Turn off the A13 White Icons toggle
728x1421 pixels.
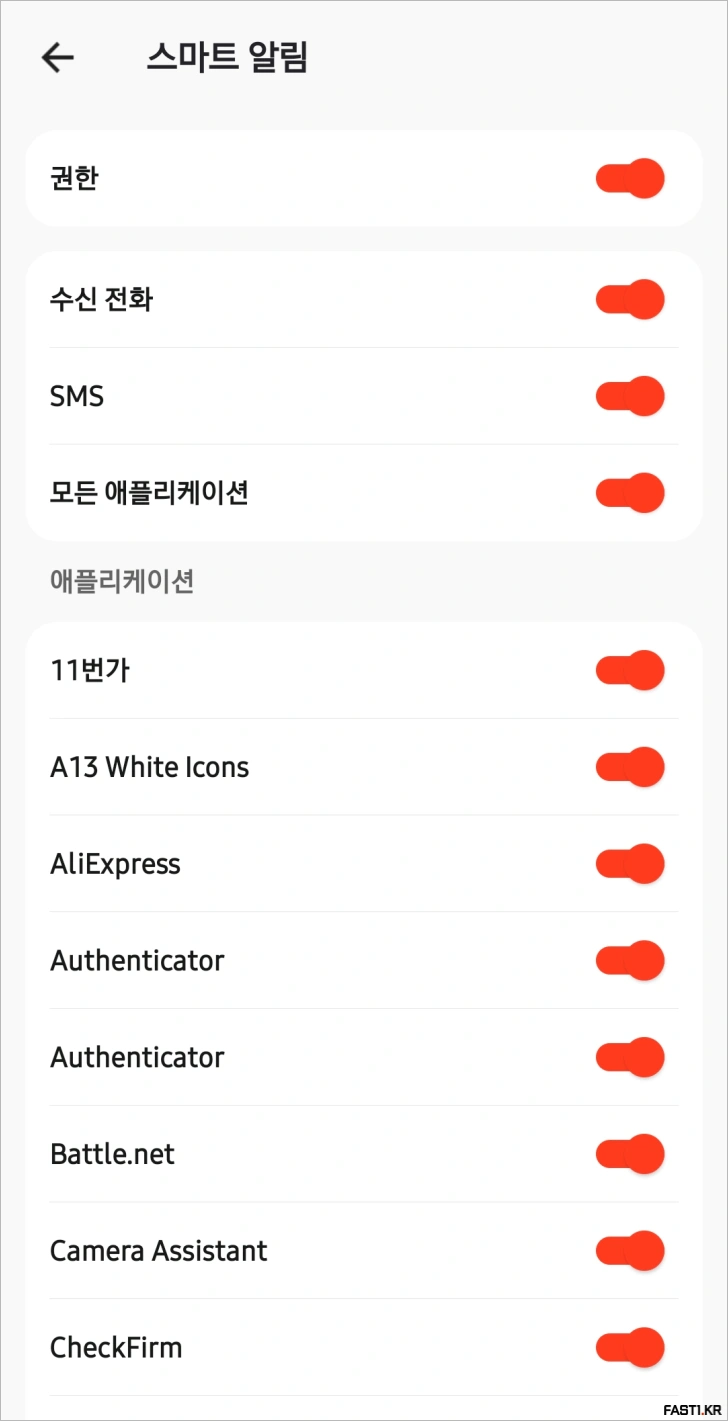tap(629, 766)
